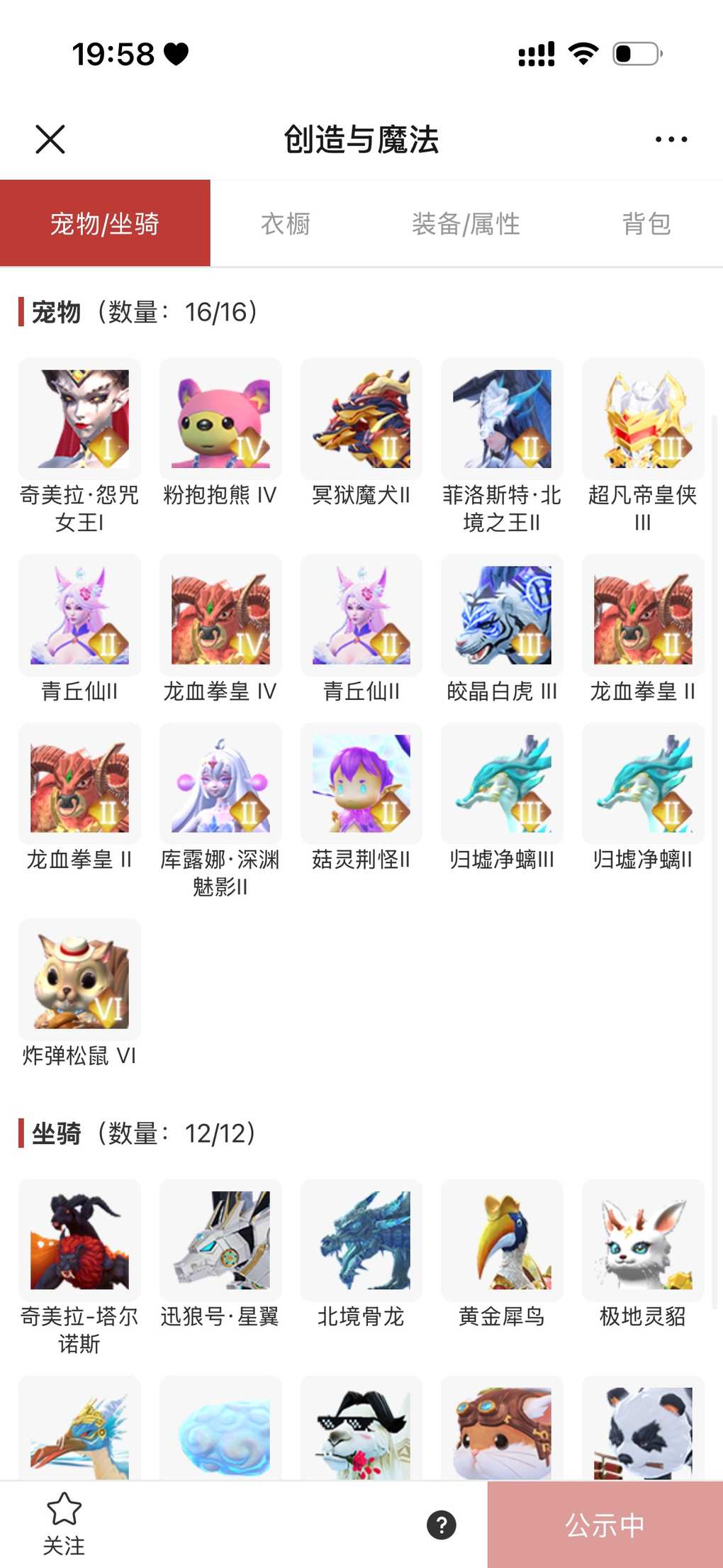Open the three-dot overflow menu
723x1568 pixels.
coord(671,139)
